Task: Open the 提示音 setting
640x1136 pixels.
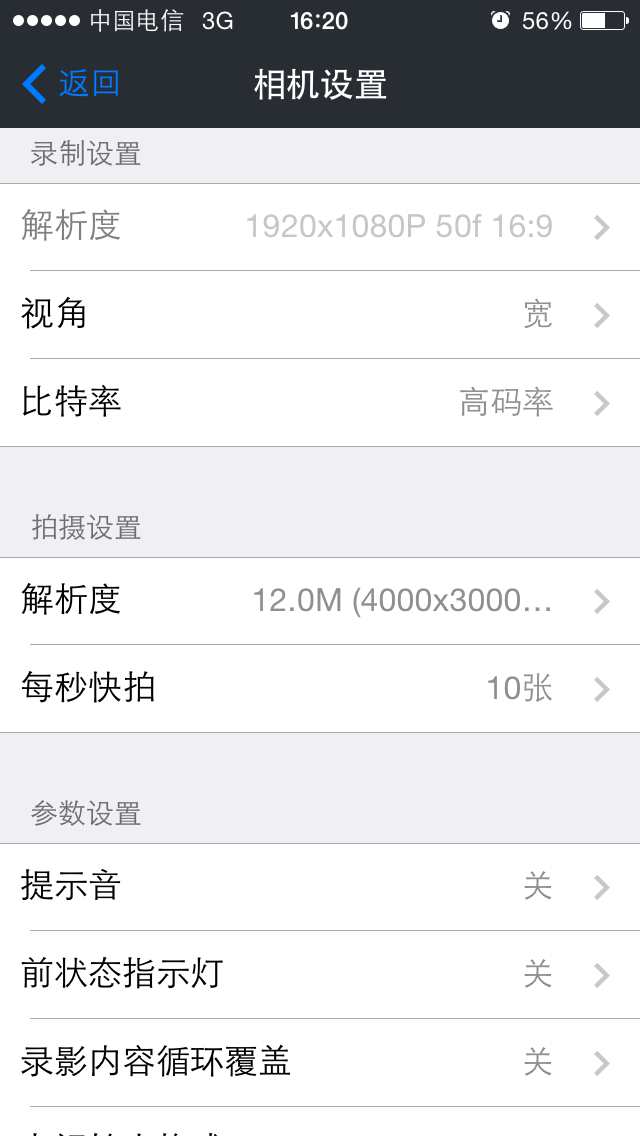Action: tap(320, 887)
